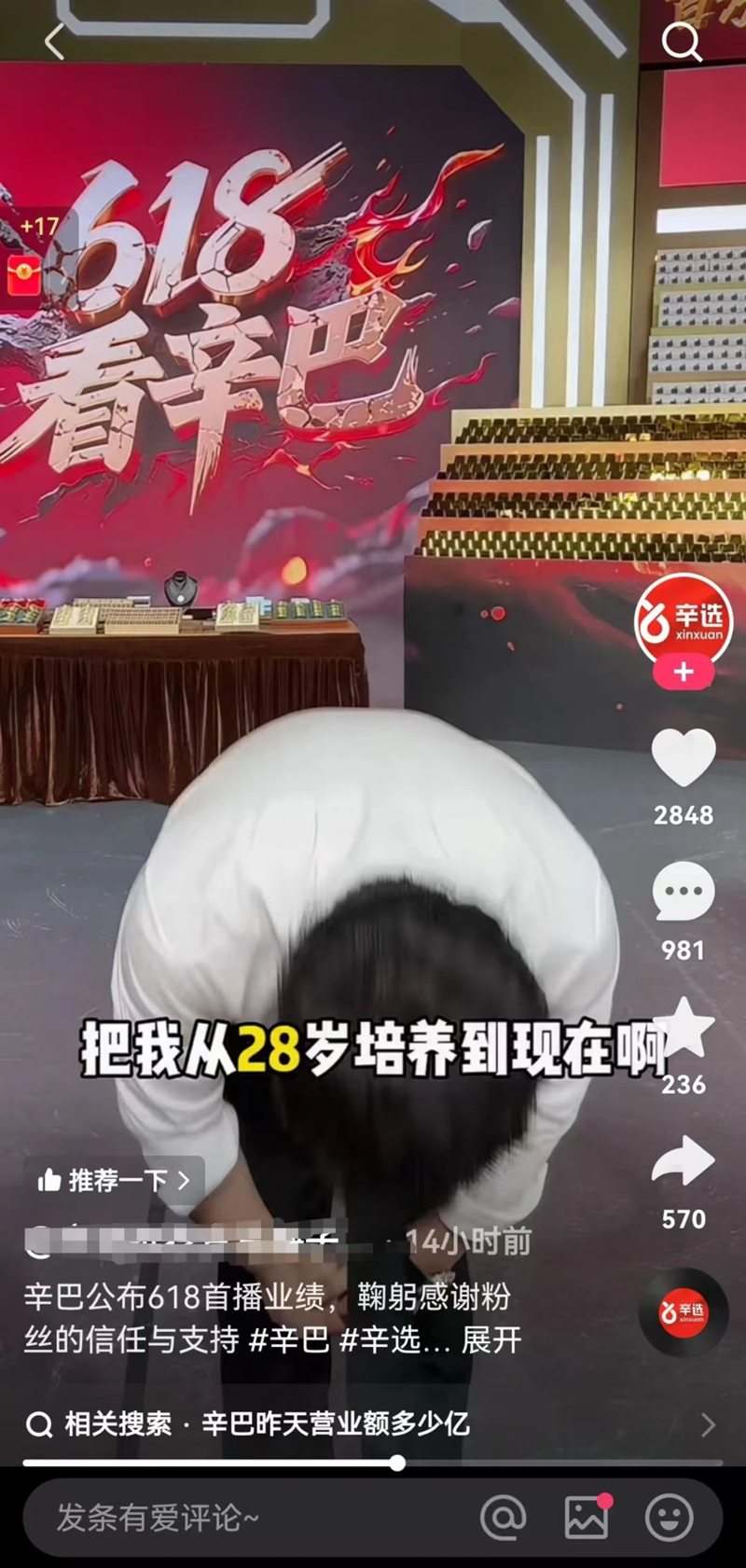Expand the caption via 展开
Viewport: 746px width, 1568px height.
[x=491, y=1340]
